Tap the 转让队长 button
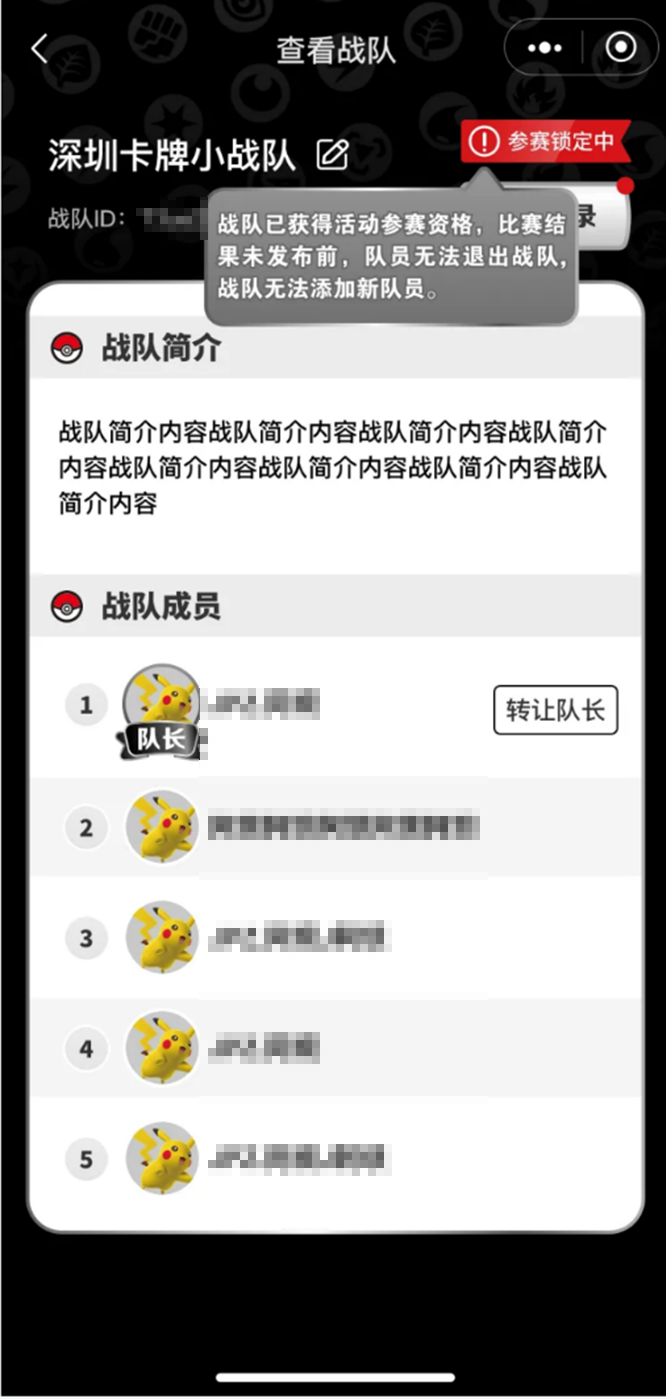The image size is (666, 1399). (x=555, y=711)
